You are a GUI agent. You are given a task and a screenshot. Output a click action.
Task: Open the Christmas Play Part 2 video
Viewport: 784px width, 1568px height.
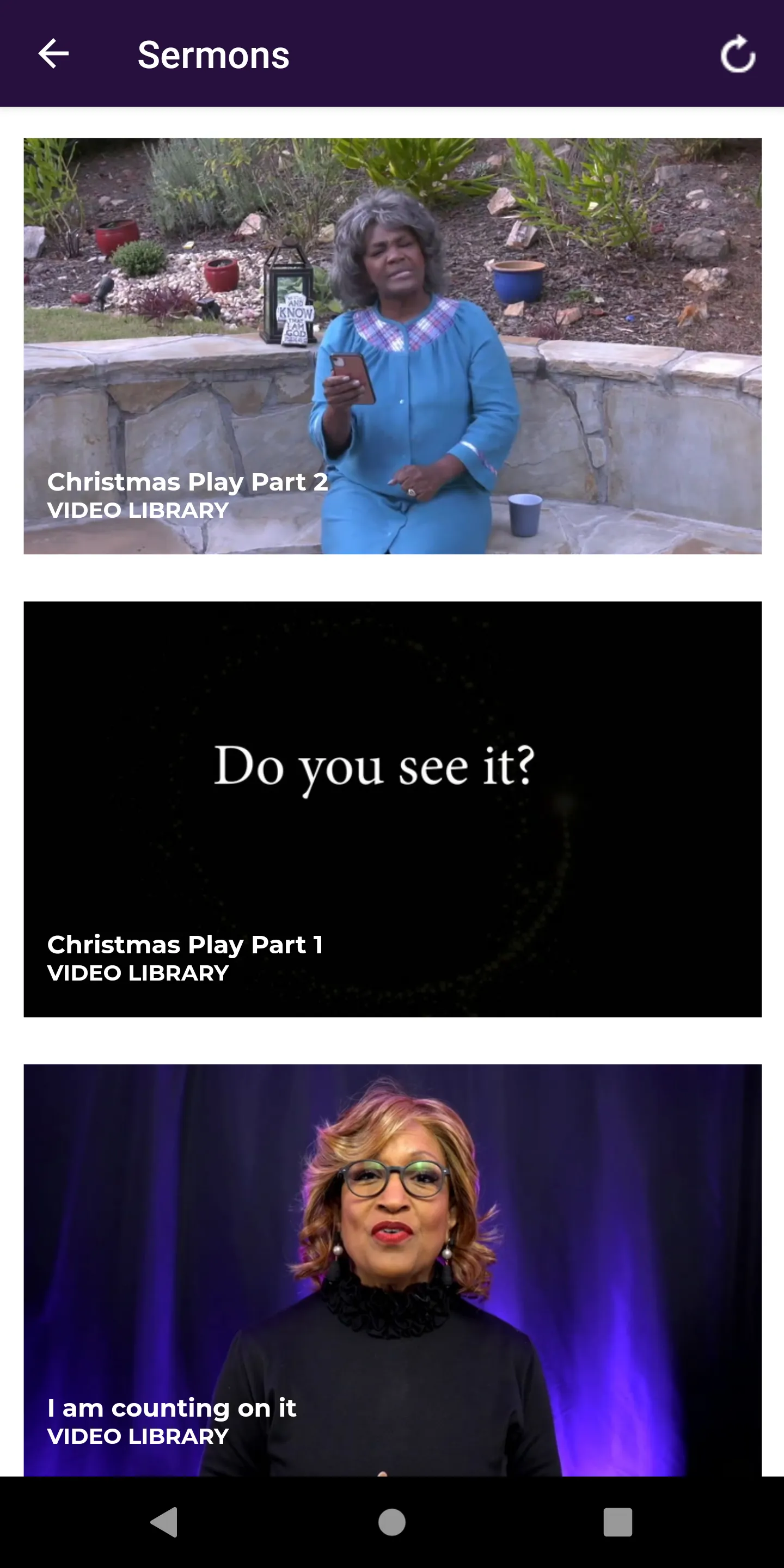pyautogui.click(x=393, y=346)
